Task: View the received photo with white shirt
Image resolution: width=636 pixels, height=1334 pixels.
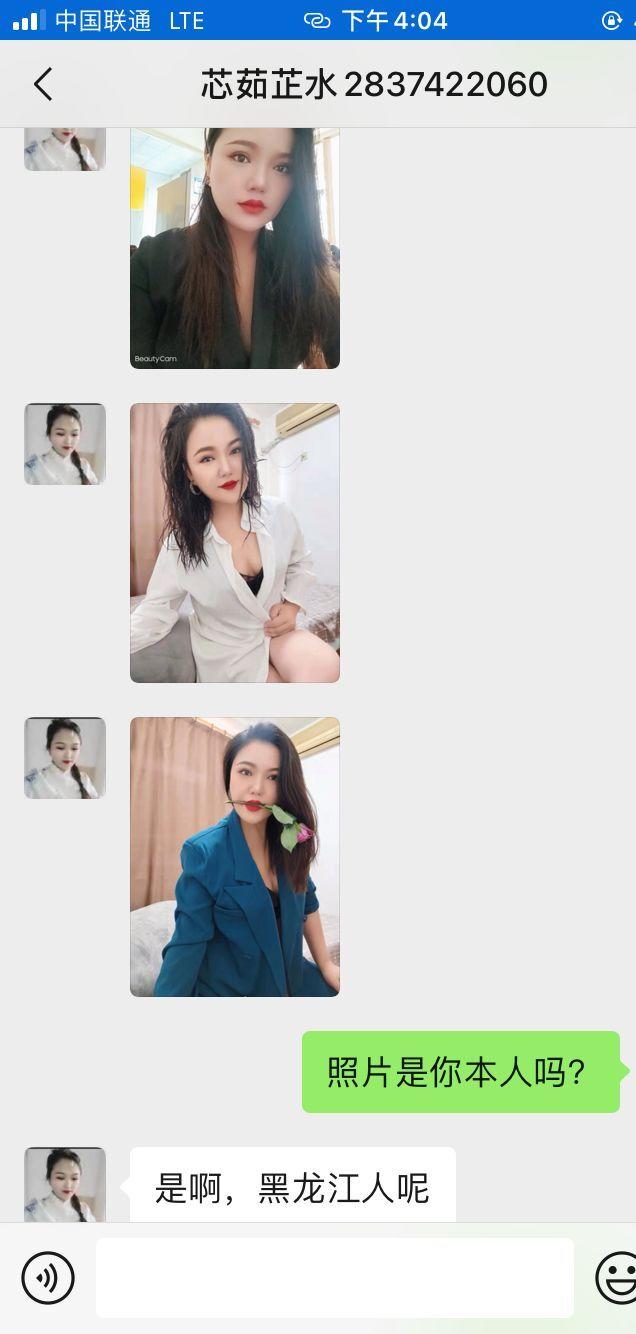Action: [235, 542]
